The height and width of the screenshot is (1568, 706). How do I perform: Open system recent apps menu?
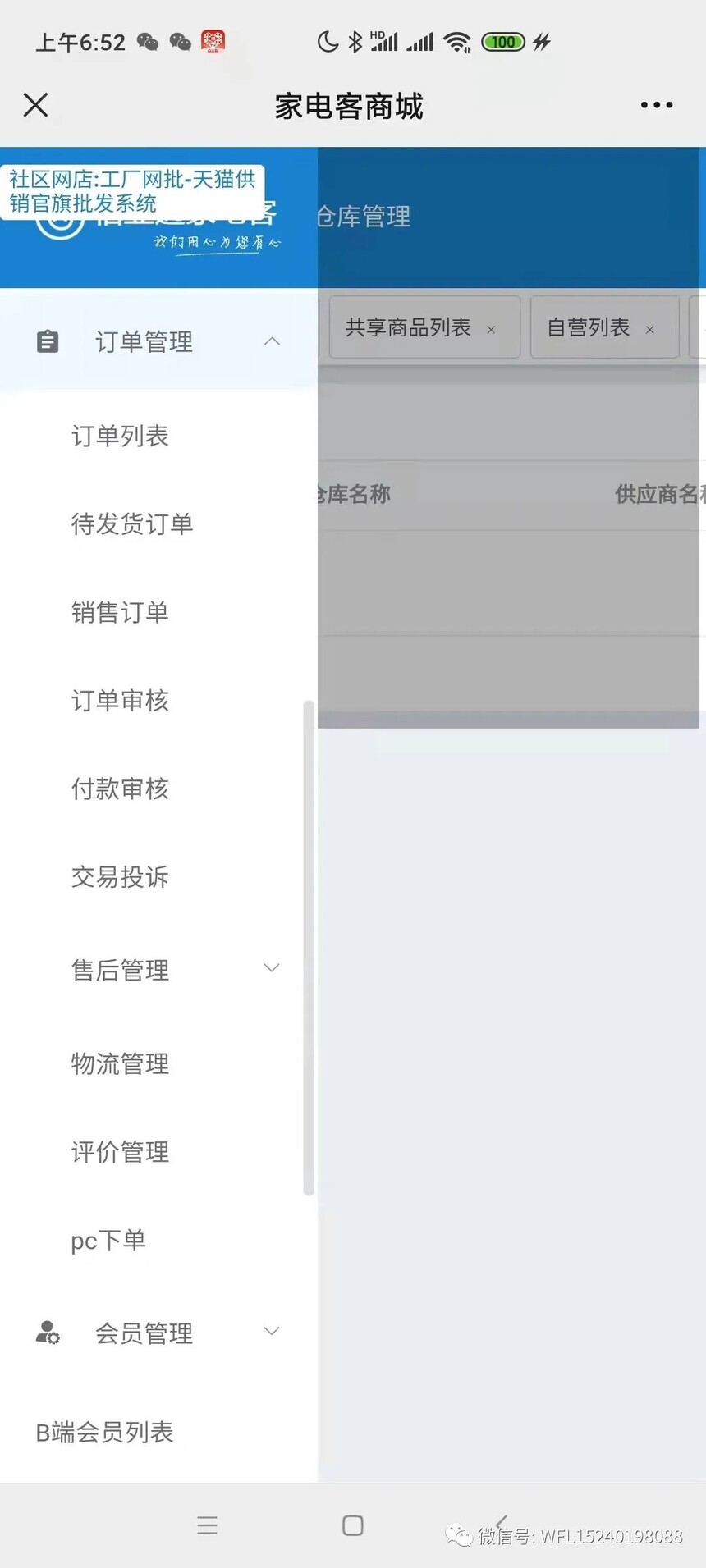[x=208, y=1525]
